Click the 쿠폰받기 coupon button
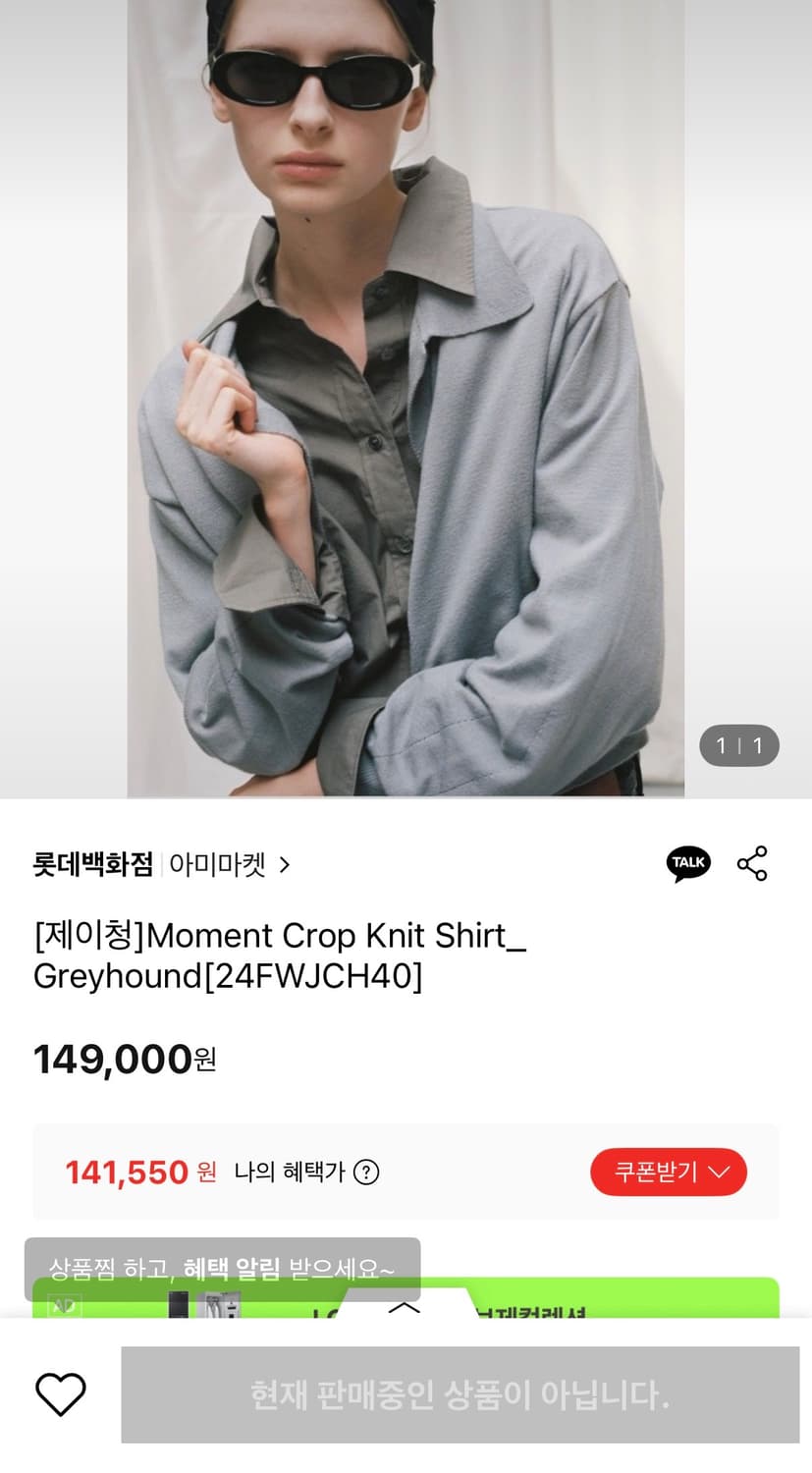Image resolution: width=812 pixels, height=1473 pixels. 669,1173
